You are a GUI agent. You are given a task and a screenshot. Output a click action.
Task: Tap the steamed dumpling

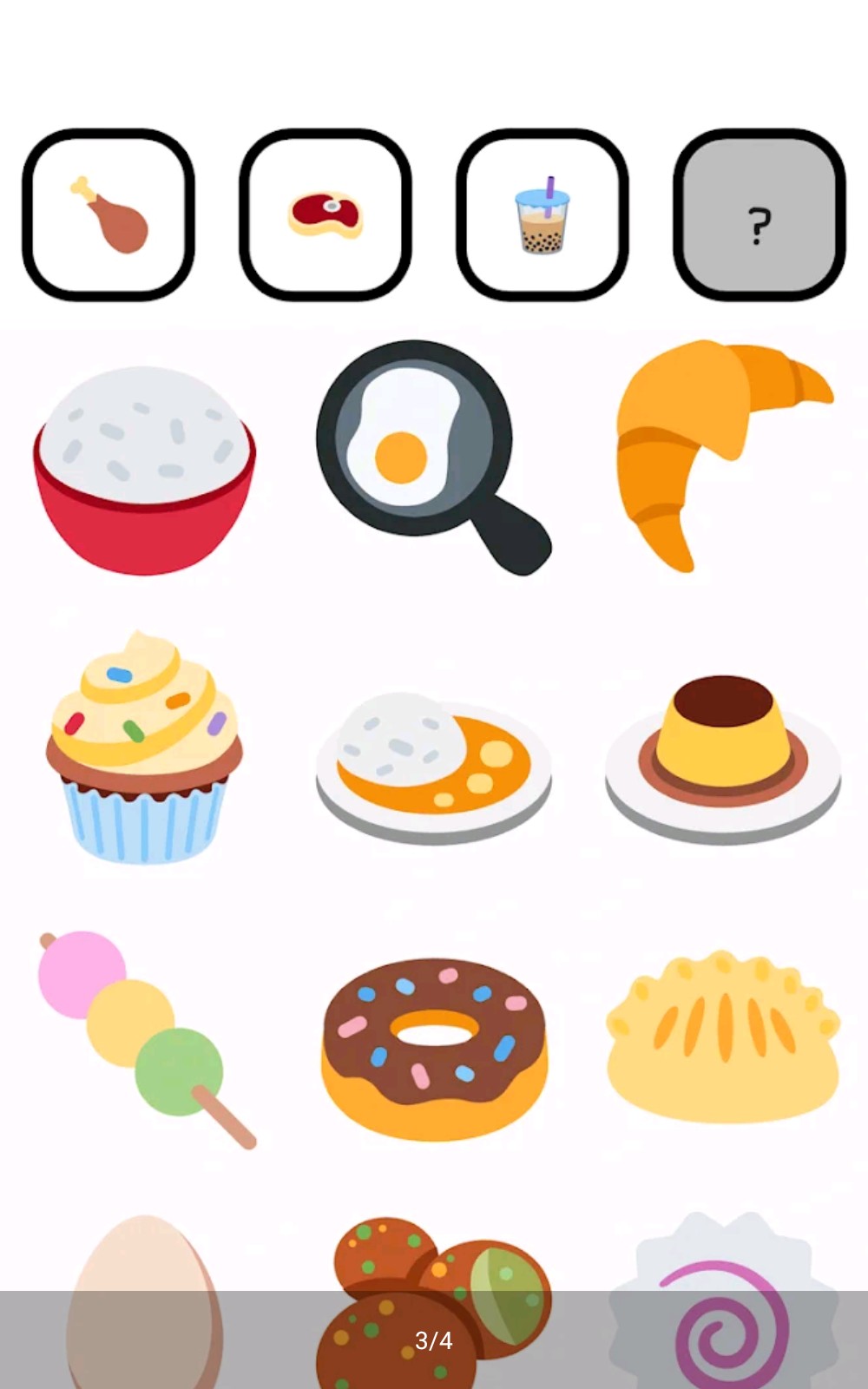[x=723, y=1037]
